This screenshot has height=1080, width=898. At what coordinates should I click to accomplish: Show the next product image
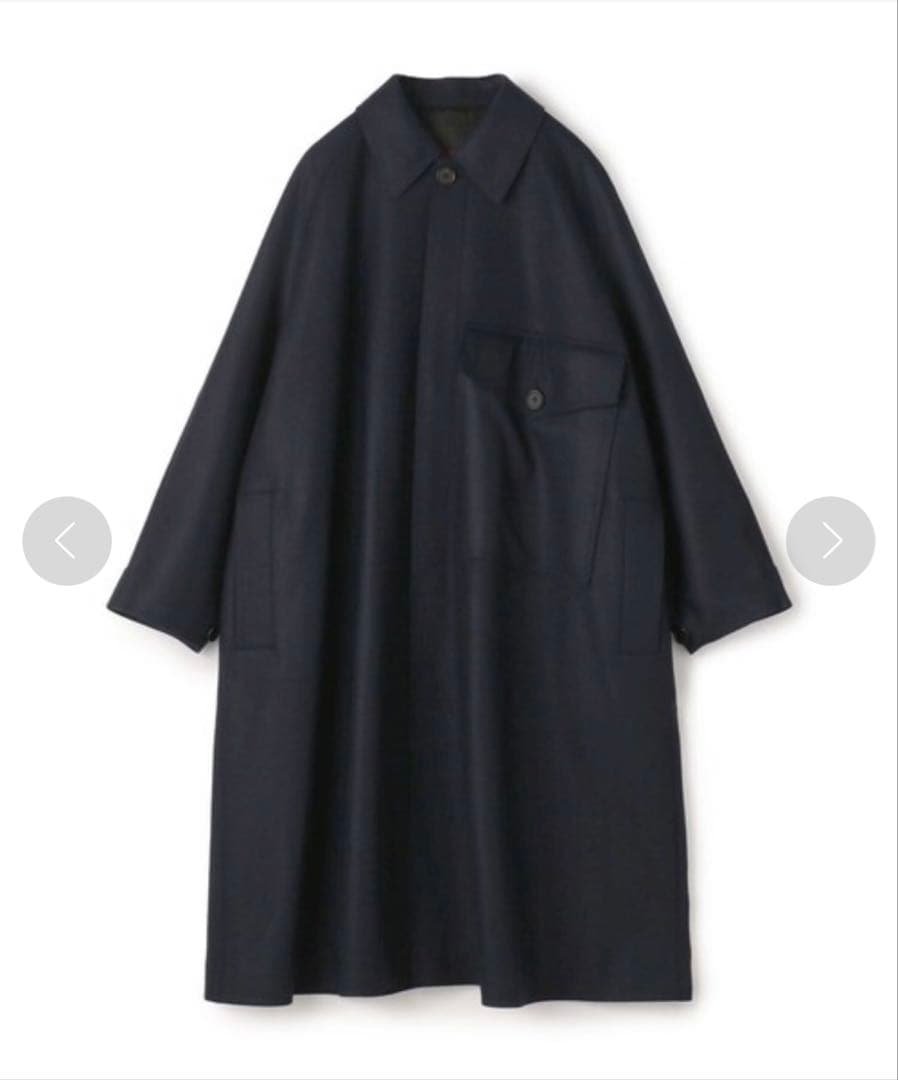pos(830,541)
